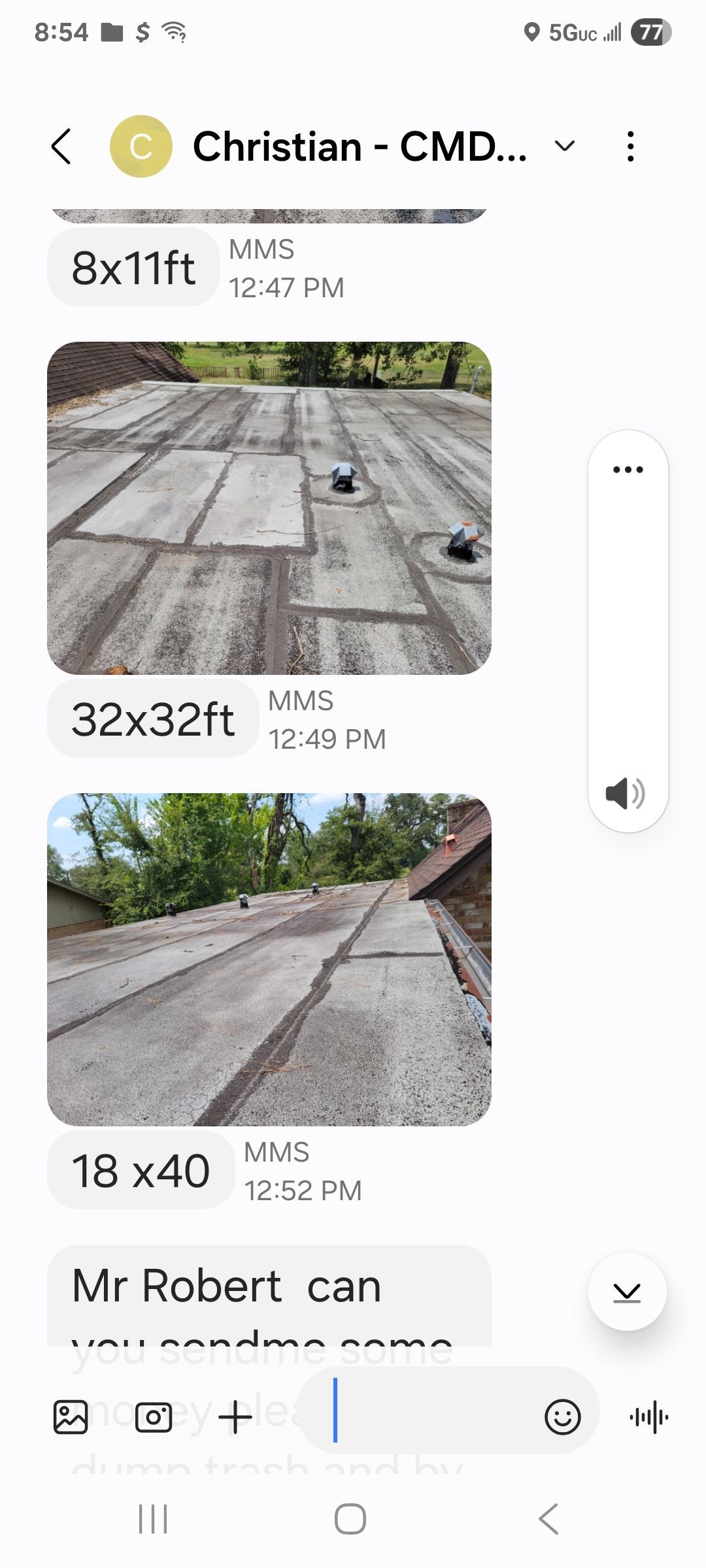The height and width of the screenshot is (1568, 706).
Task: Collapse the chat with the back arrow
Action: pyautogui.click(x=62, y=146)
